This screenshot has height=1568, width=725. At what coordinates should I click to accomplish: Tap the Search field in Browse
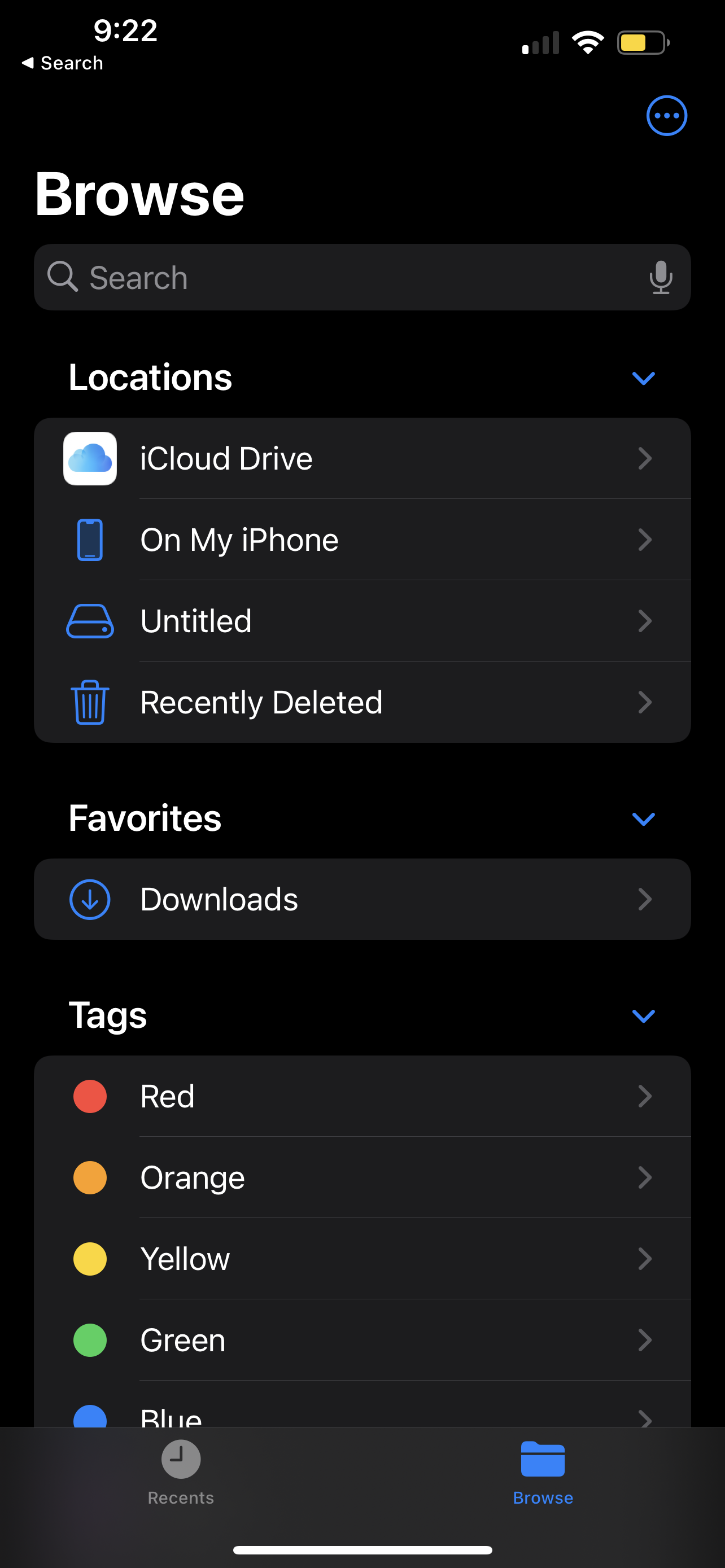tap(341, 278)
